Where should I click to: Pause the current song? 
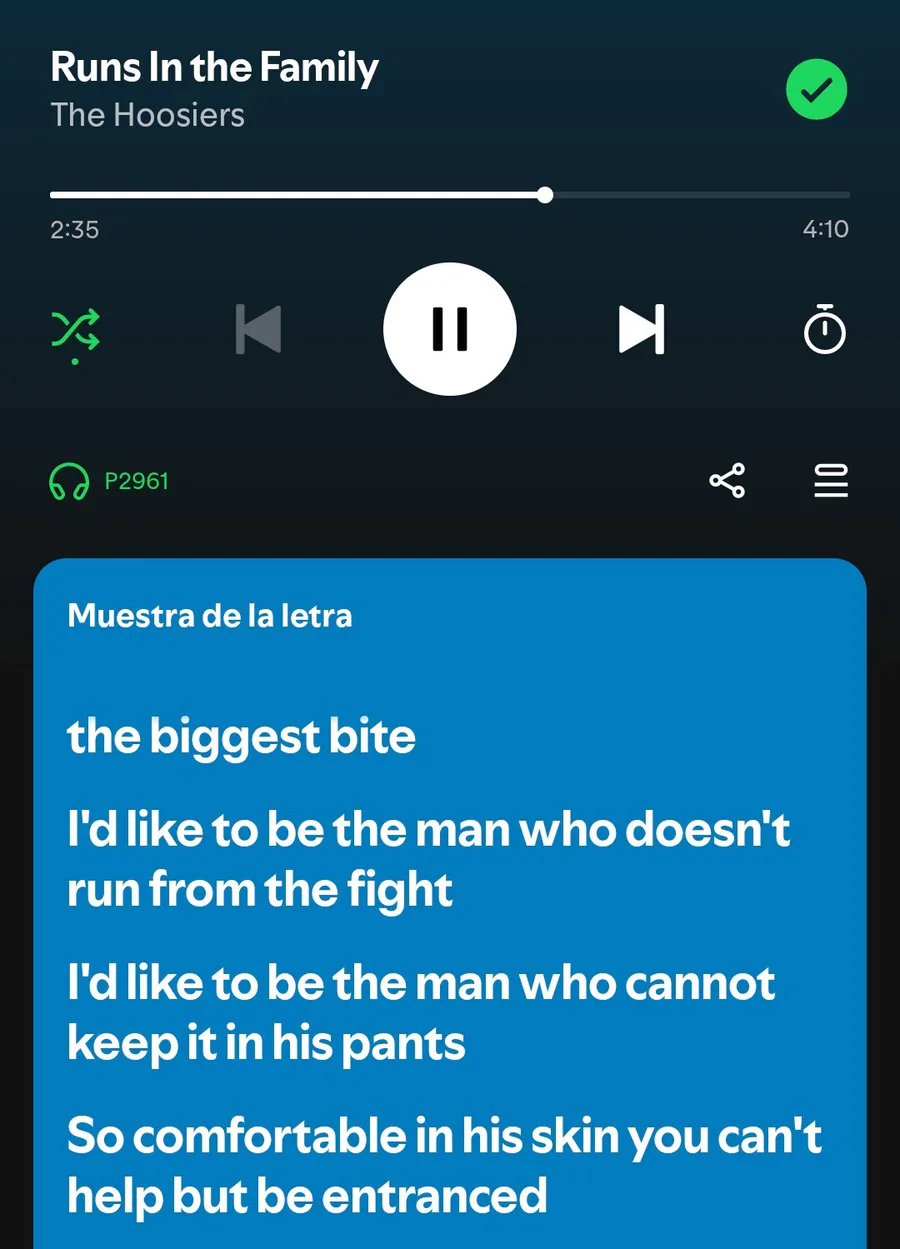point(449,329)
